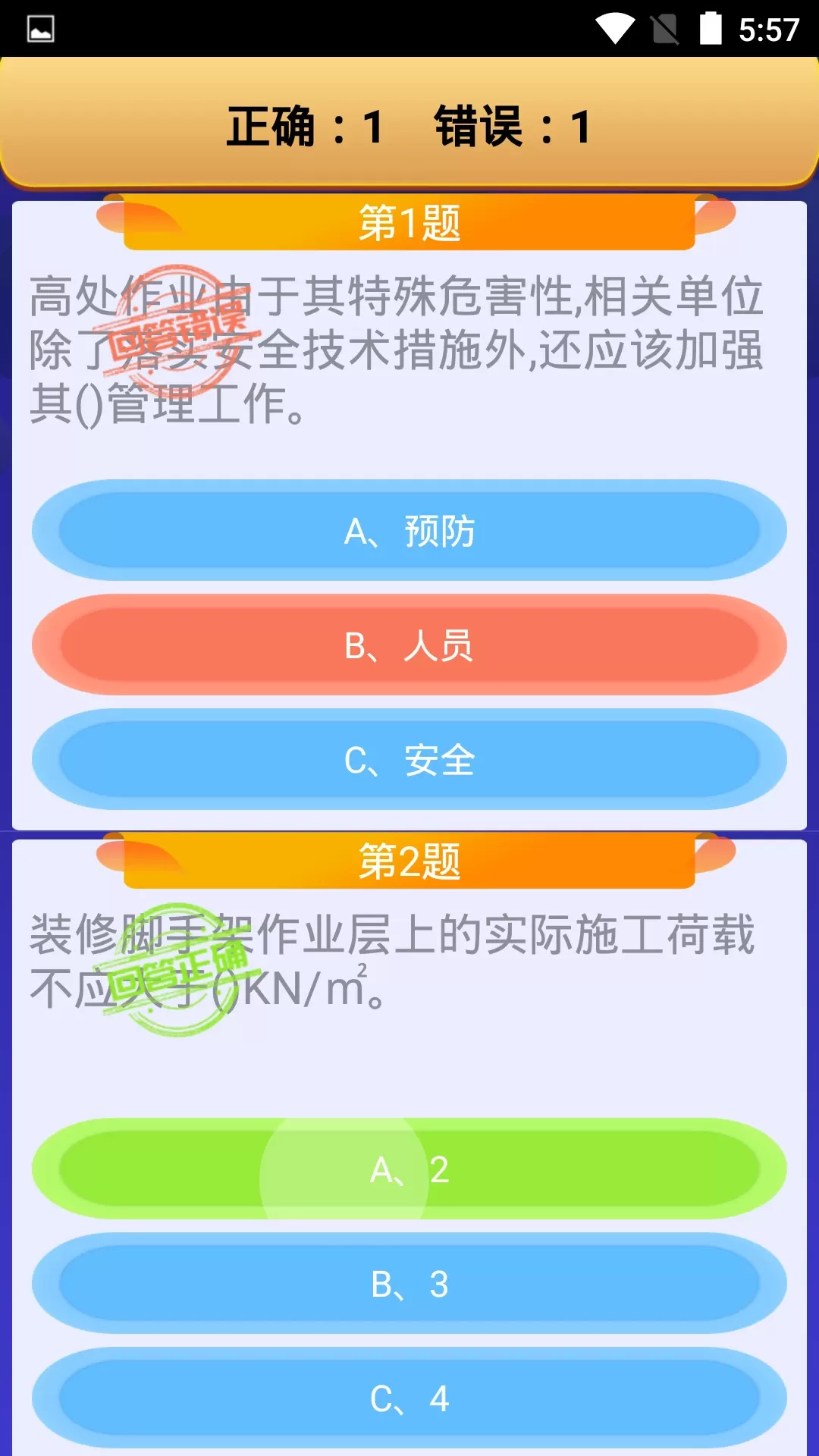Choose answer B、人员 in question 1
The image size is (819, 1456).
[x=409, y=645]
